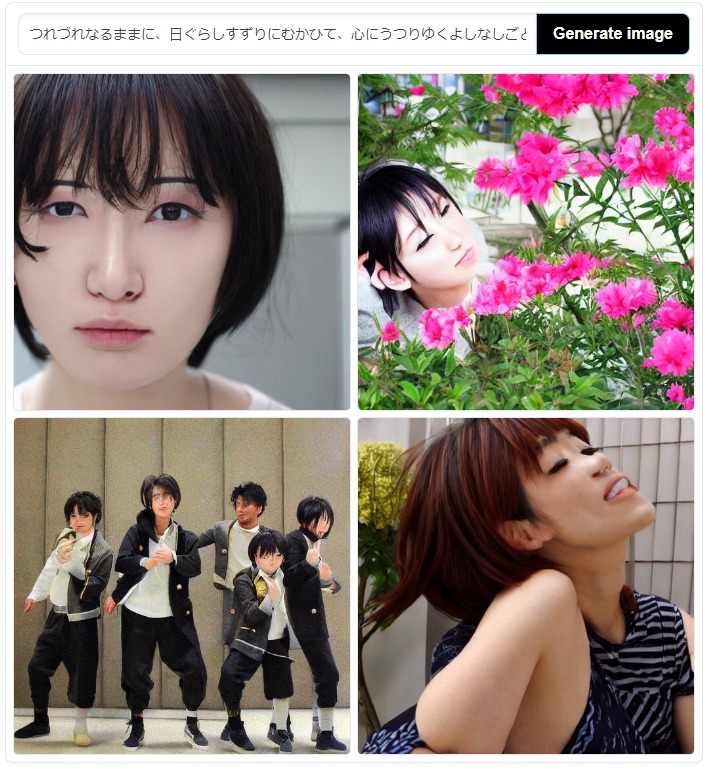This screenshot has height=772, width=712.
Task: Tap the Generate image button
Action: [612, 34]
